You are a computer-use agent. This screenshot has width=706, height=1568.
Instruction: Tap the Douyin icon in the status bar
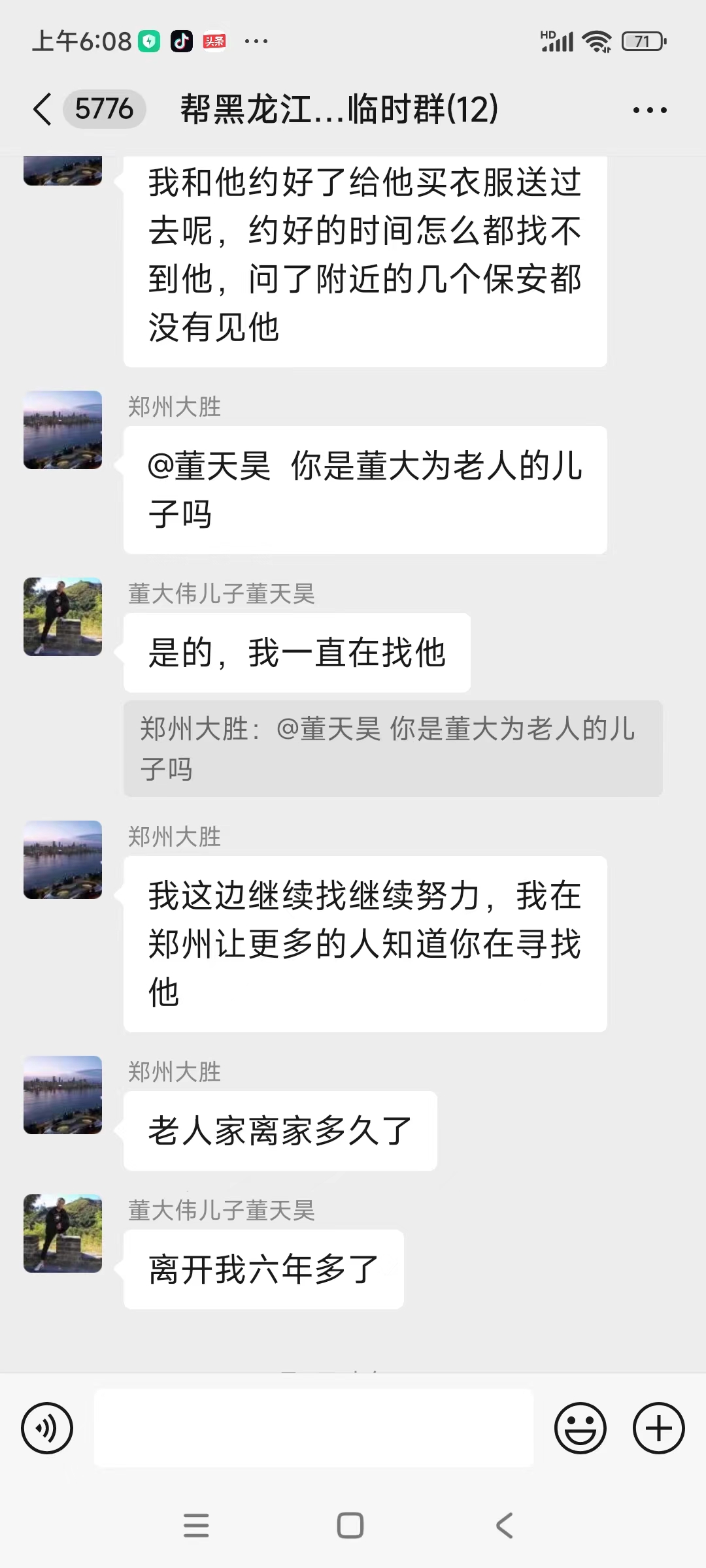(183, 41)
